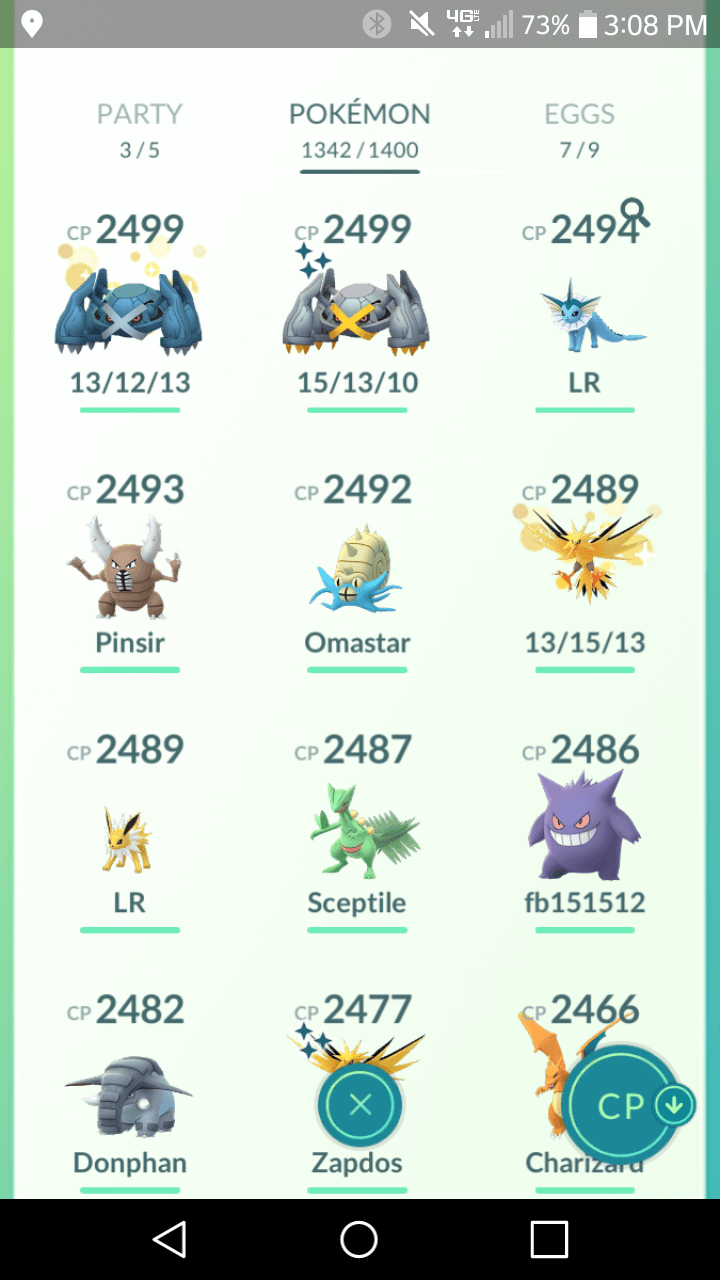Switch to the Eggs tab

click(579, 130)
